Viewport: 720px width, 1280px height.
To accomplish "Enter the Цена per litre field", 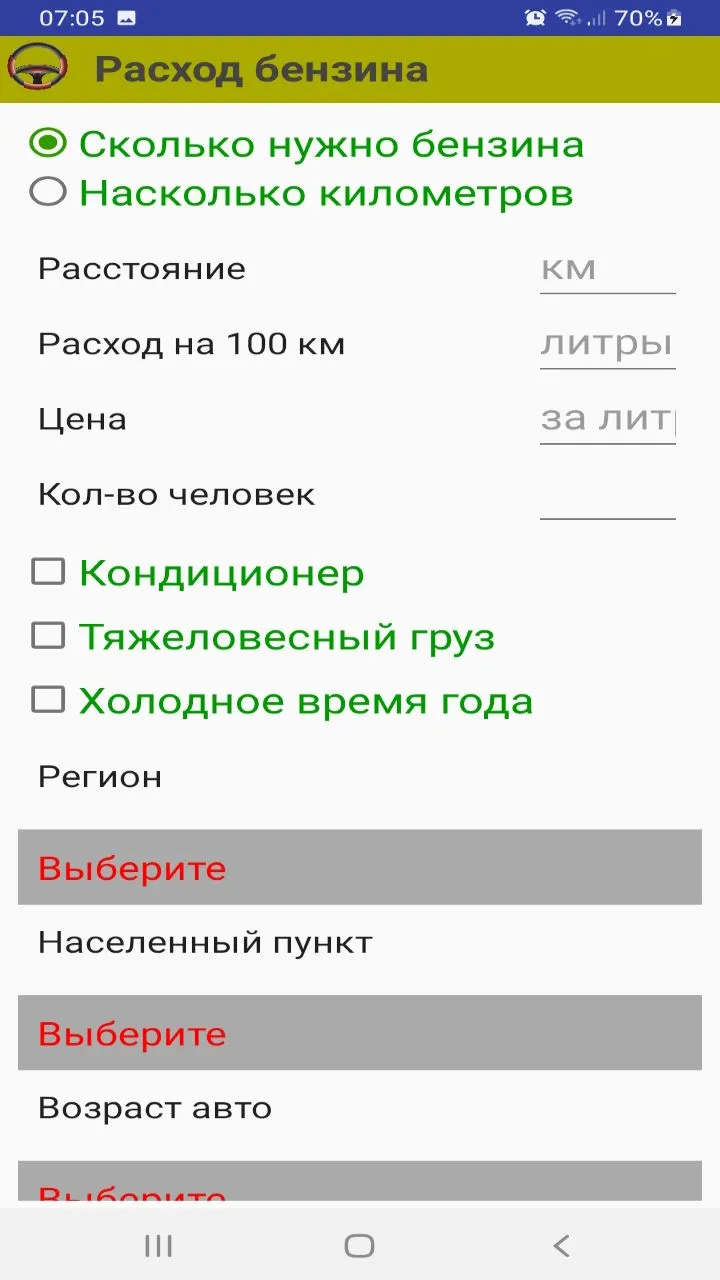I will [608, 420].
